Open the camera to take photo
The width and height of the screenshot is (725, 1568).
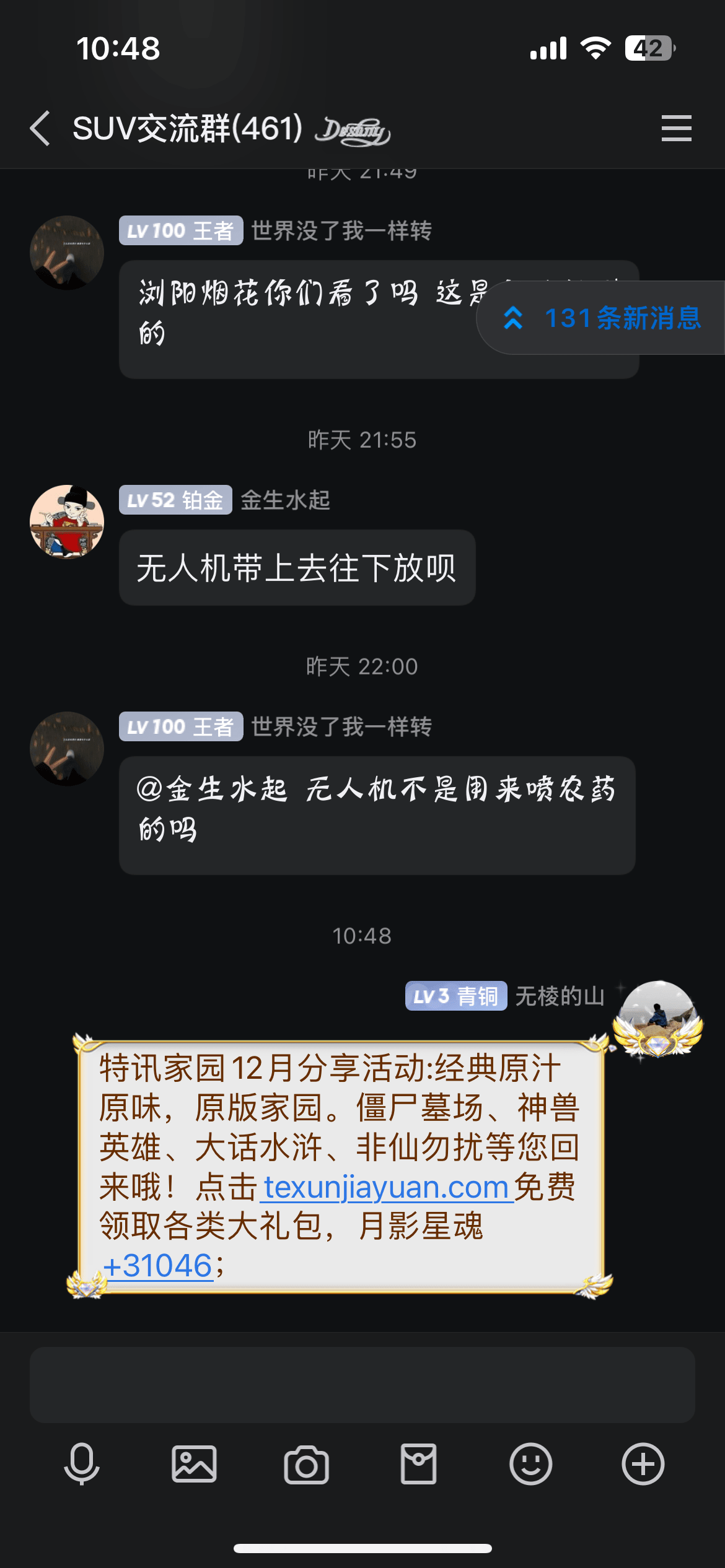[x=306, y=1464]
